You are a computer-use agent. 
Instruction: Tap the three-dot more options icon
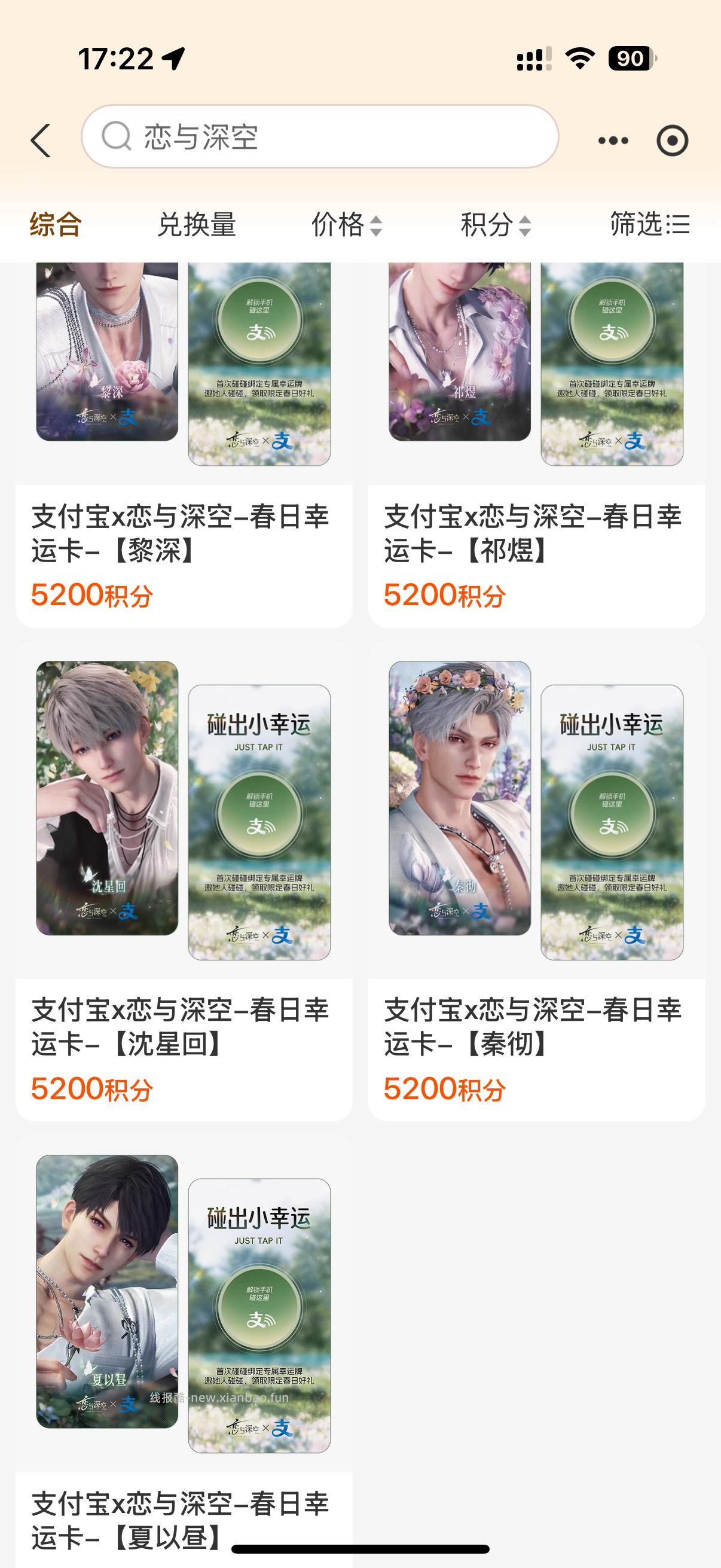tap(613, 139)
